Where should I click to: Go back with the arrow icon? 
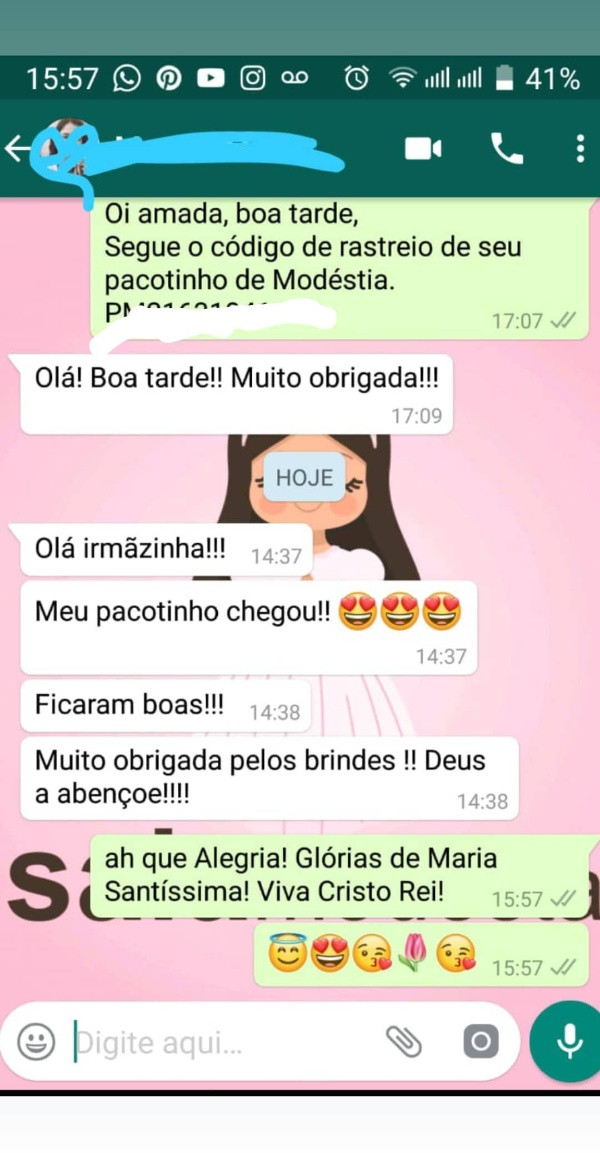pos(16,149)
